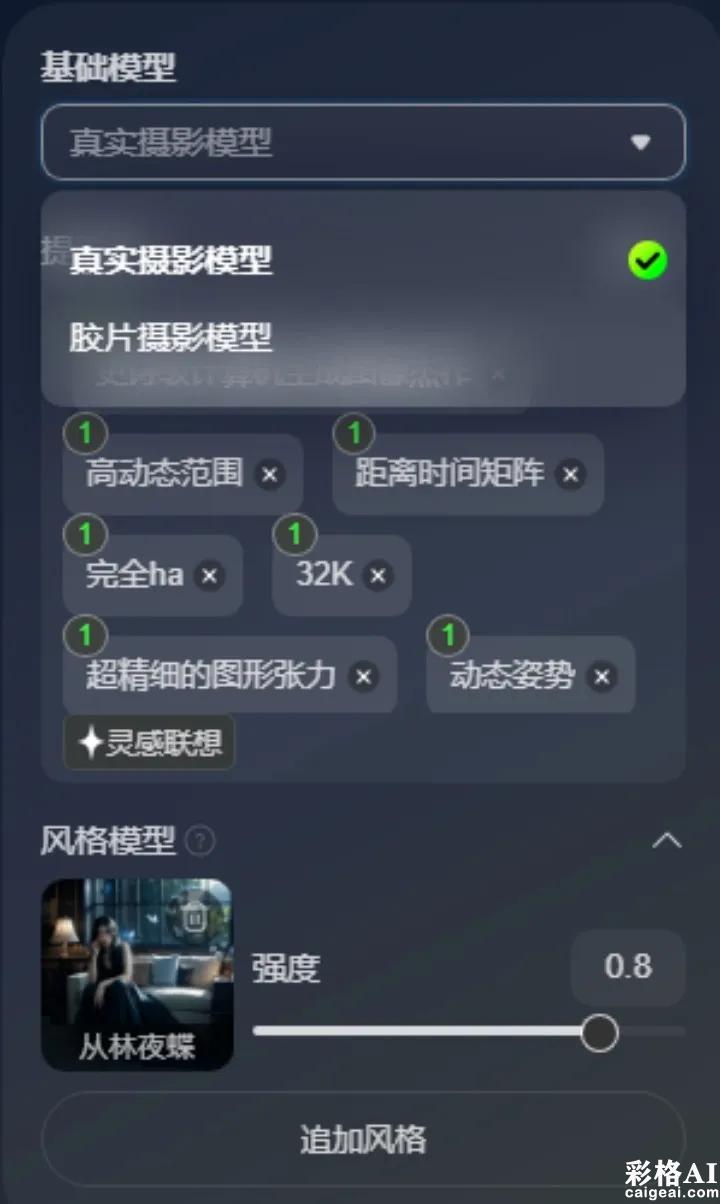Image resolution: width=720 pixels, height=1204 pixels.
Task: Open the 风格模型 help icon
Action: [x=200, y=842]
